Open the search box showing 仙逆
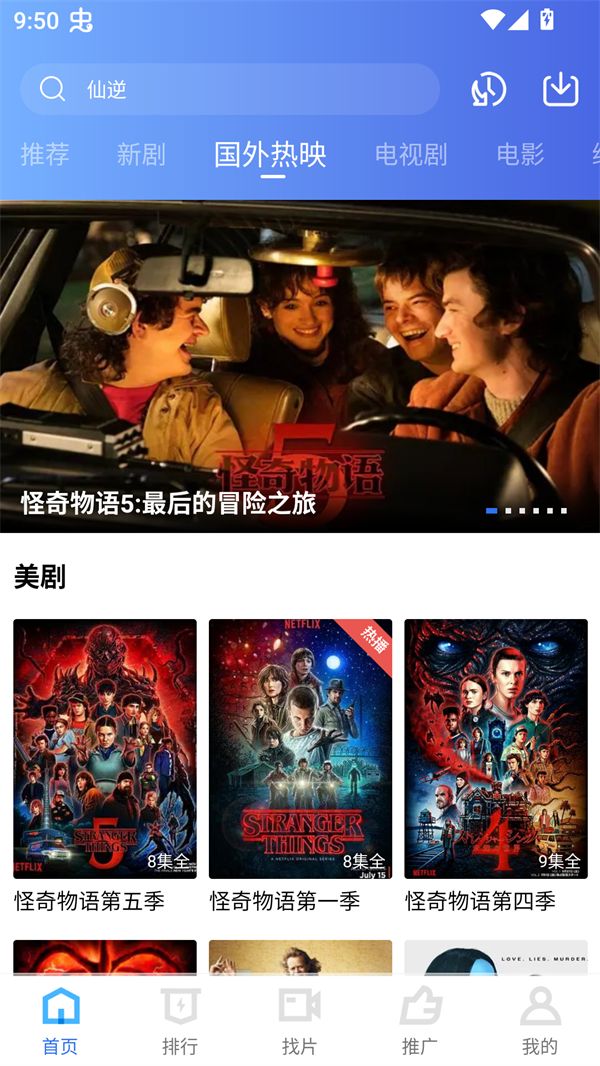Viewport: 600px width, 1066px height. click(x=229, y=90)
